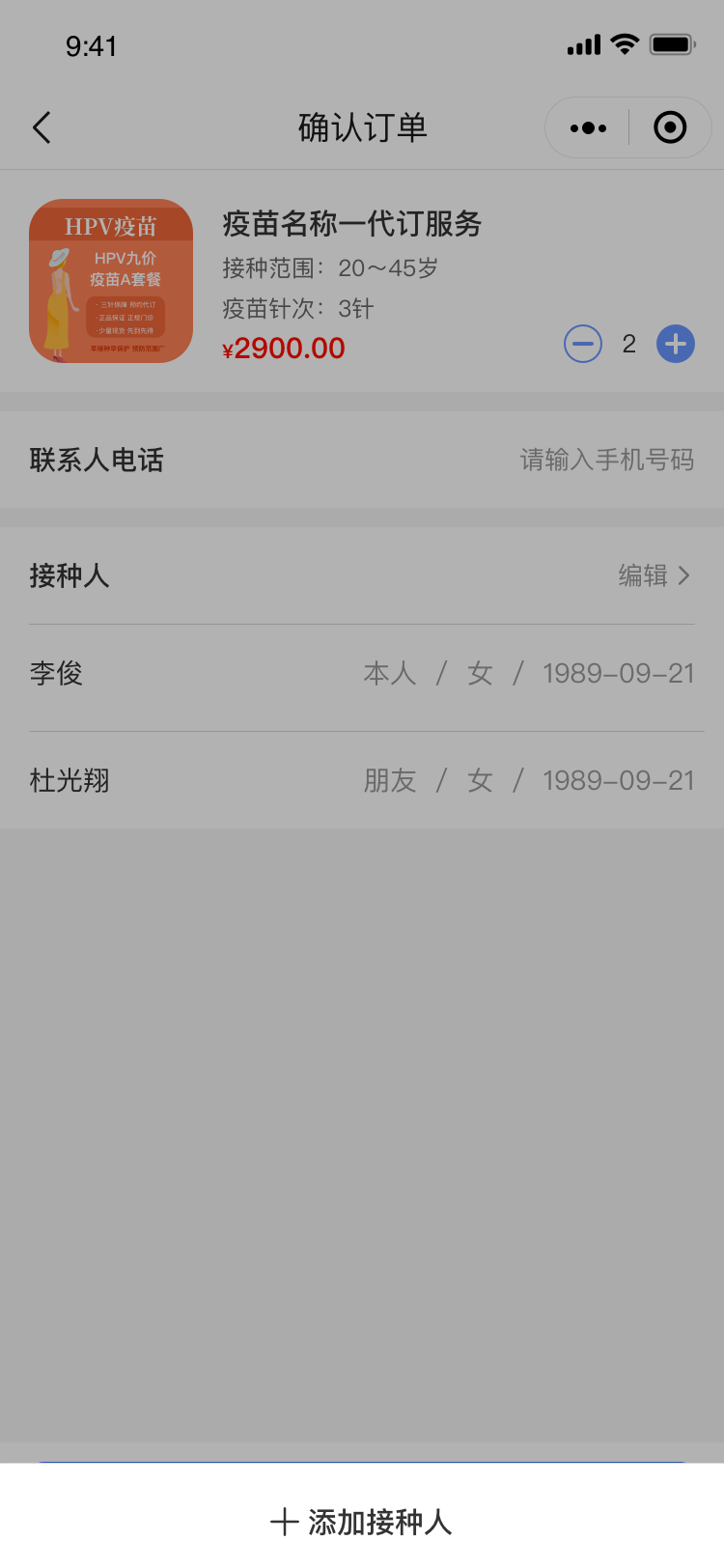
Task: Open the mini program more-options menu
Action: click(588, 127)
